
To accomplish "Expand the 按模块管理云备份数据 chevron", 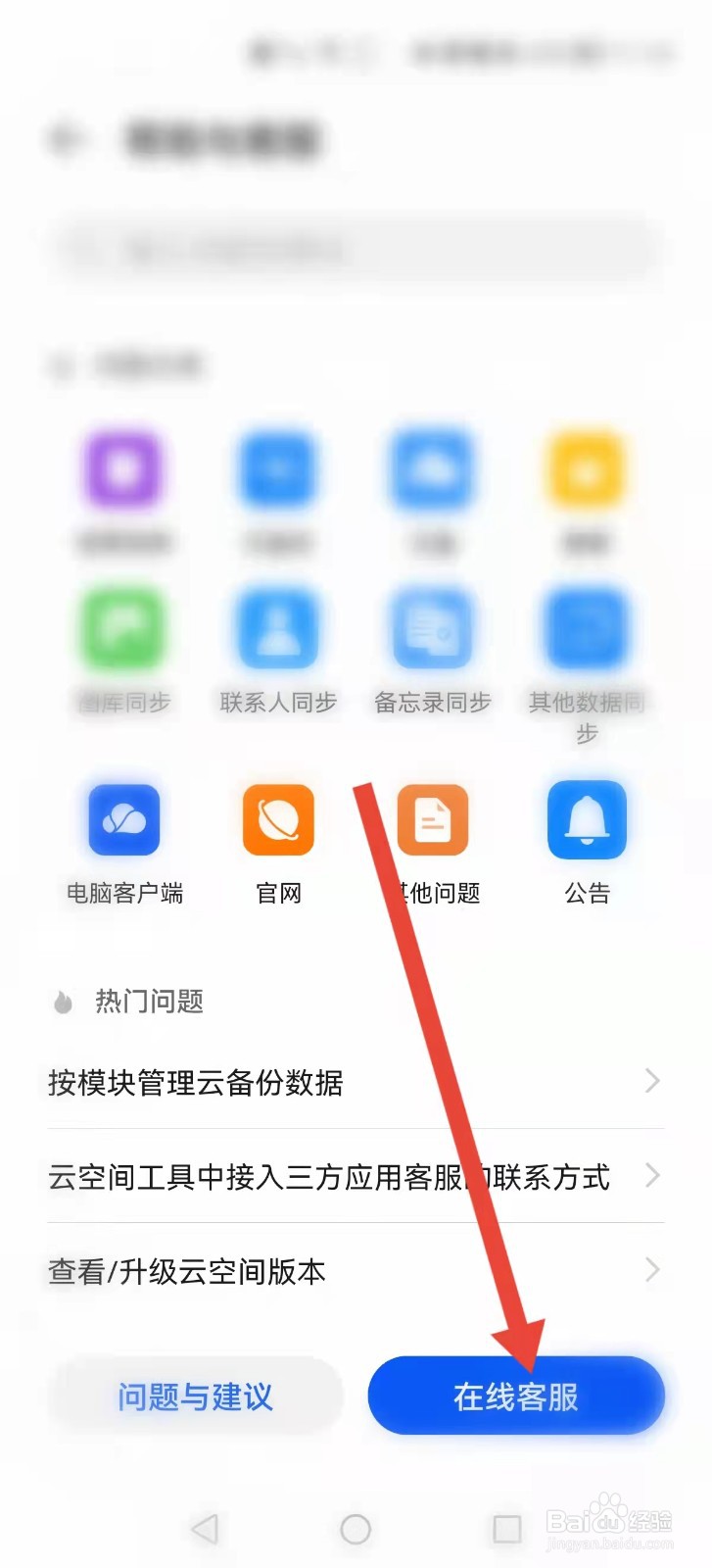I will point(652,1081).
